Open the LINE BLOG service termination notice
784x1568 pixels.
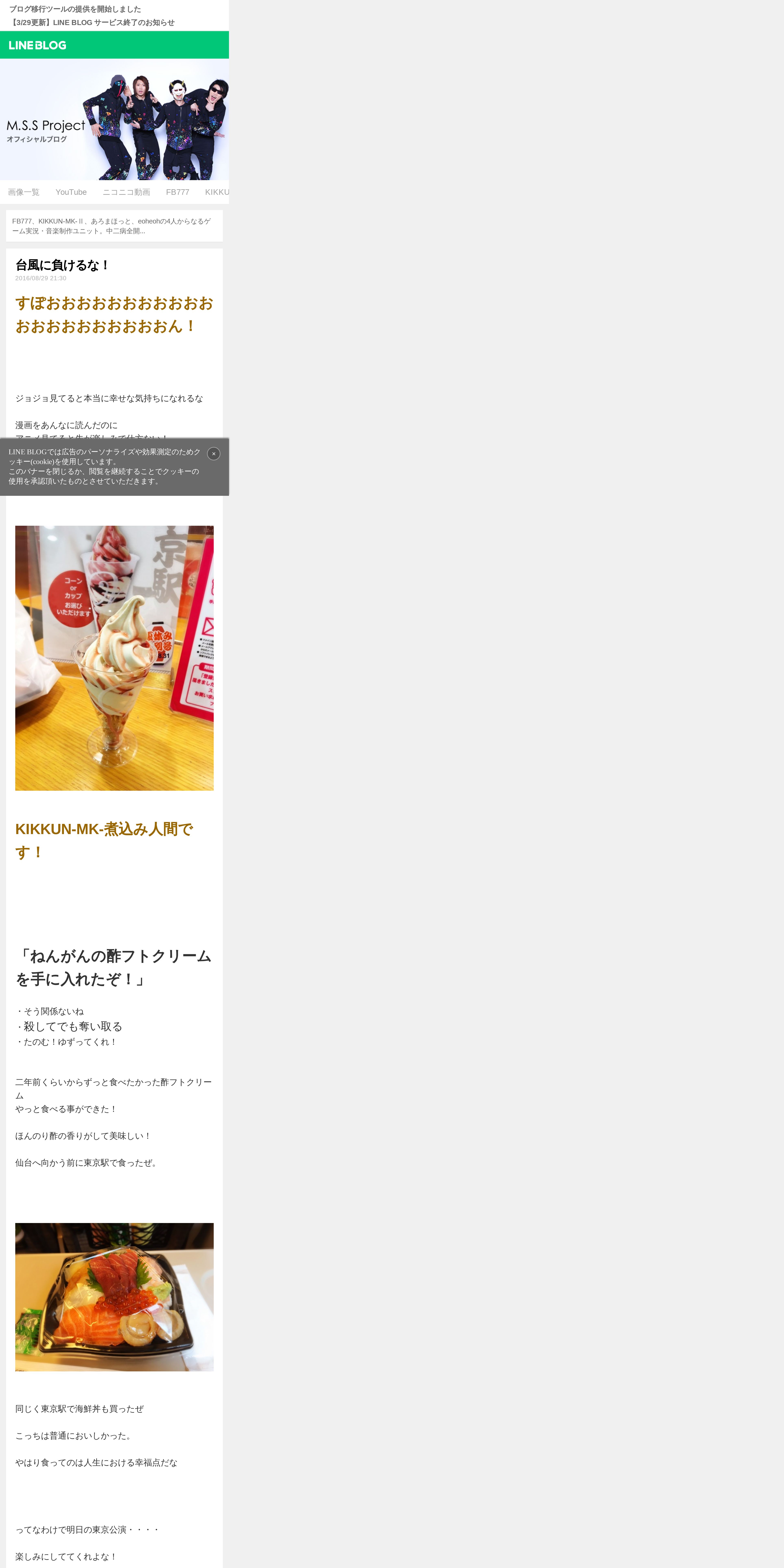pos(92,23)
